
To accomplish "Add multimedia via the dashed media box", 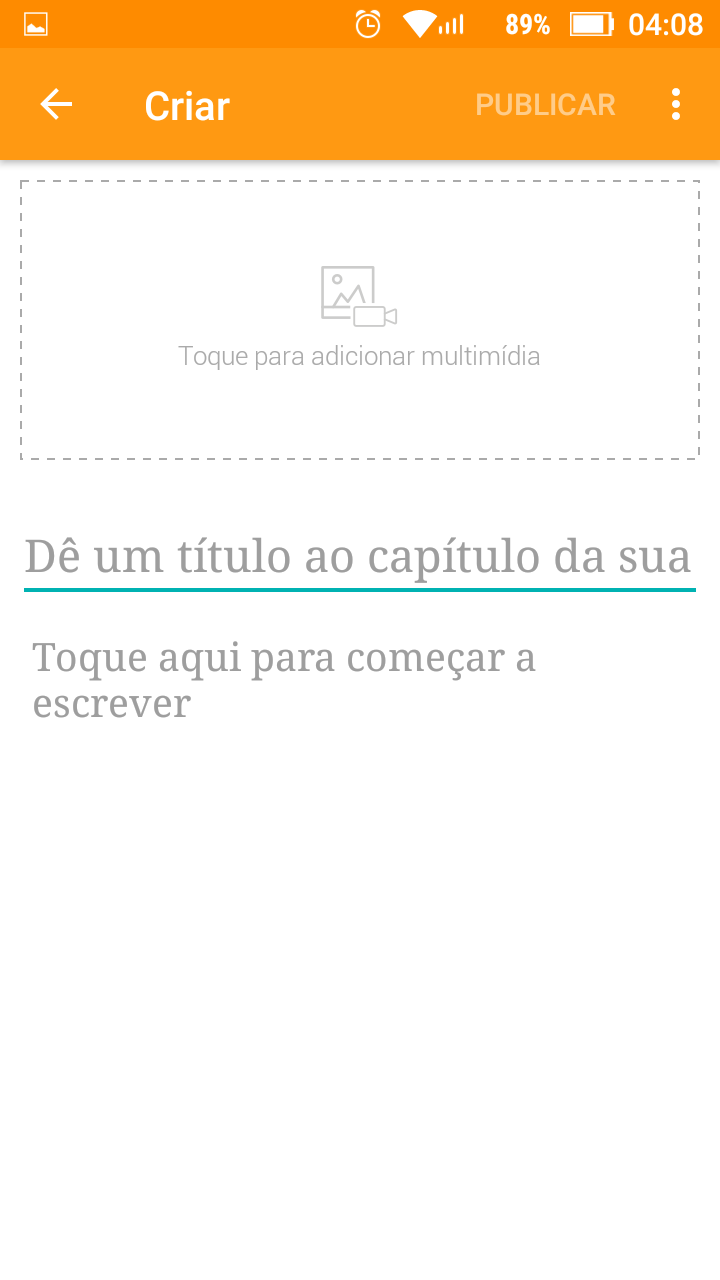I will click(x=360, y=320).
